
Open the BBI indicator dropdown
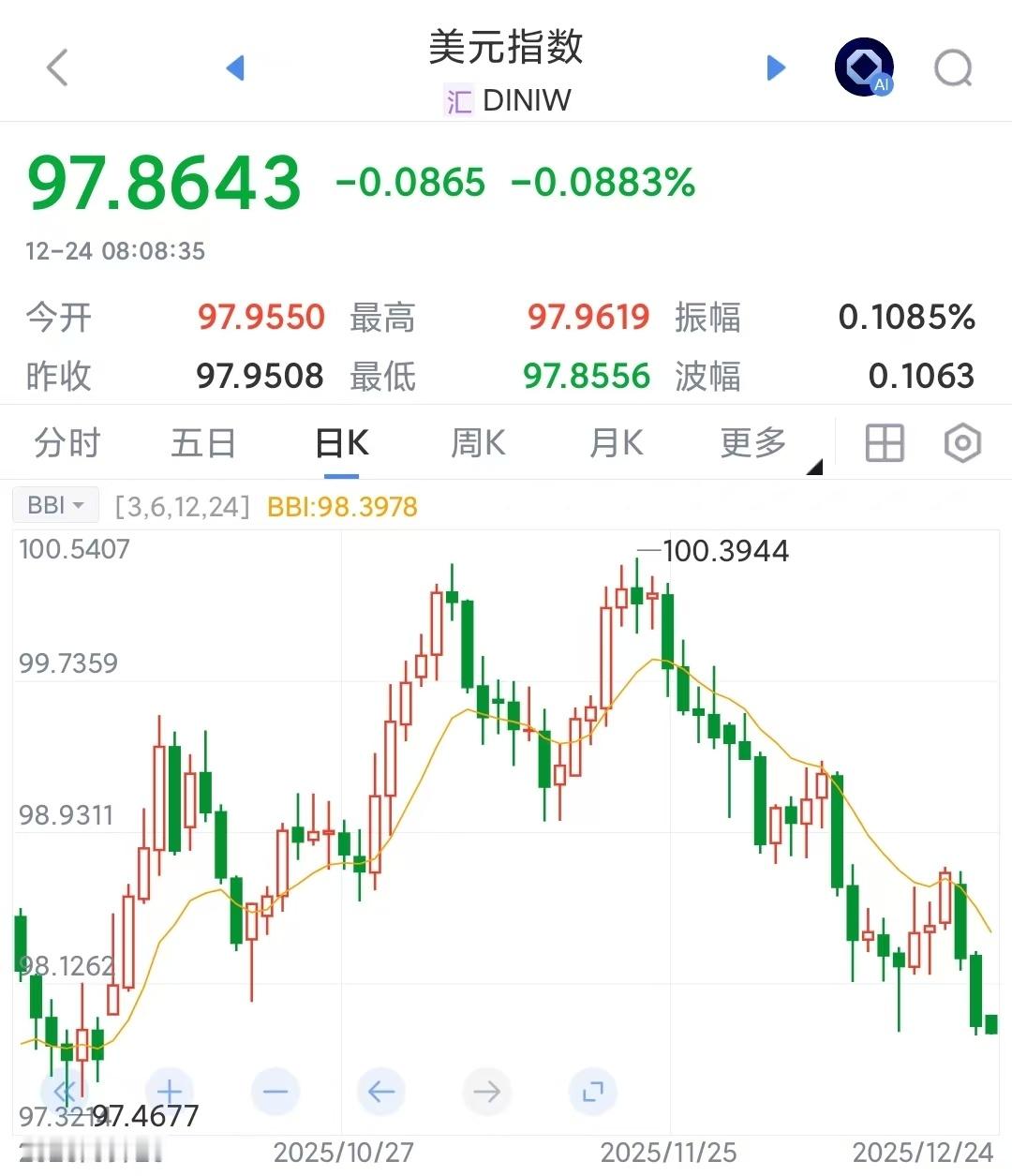[x=54, y=505]
